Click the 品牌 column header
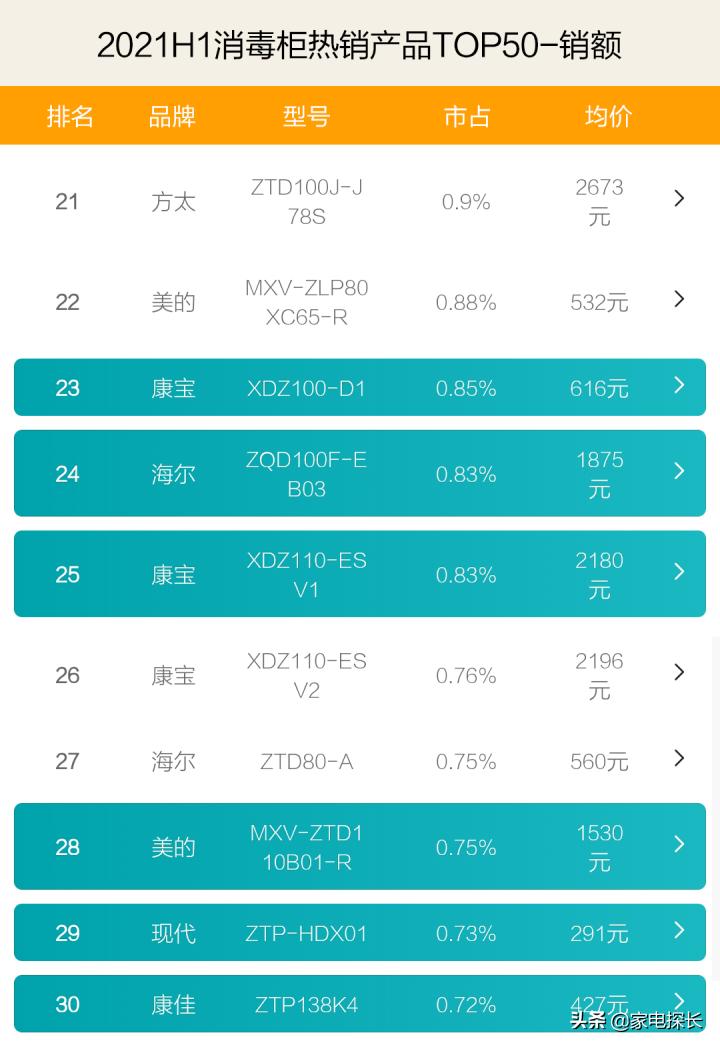Viewport: 720px width, 1047px height. (x=172, y=116)
